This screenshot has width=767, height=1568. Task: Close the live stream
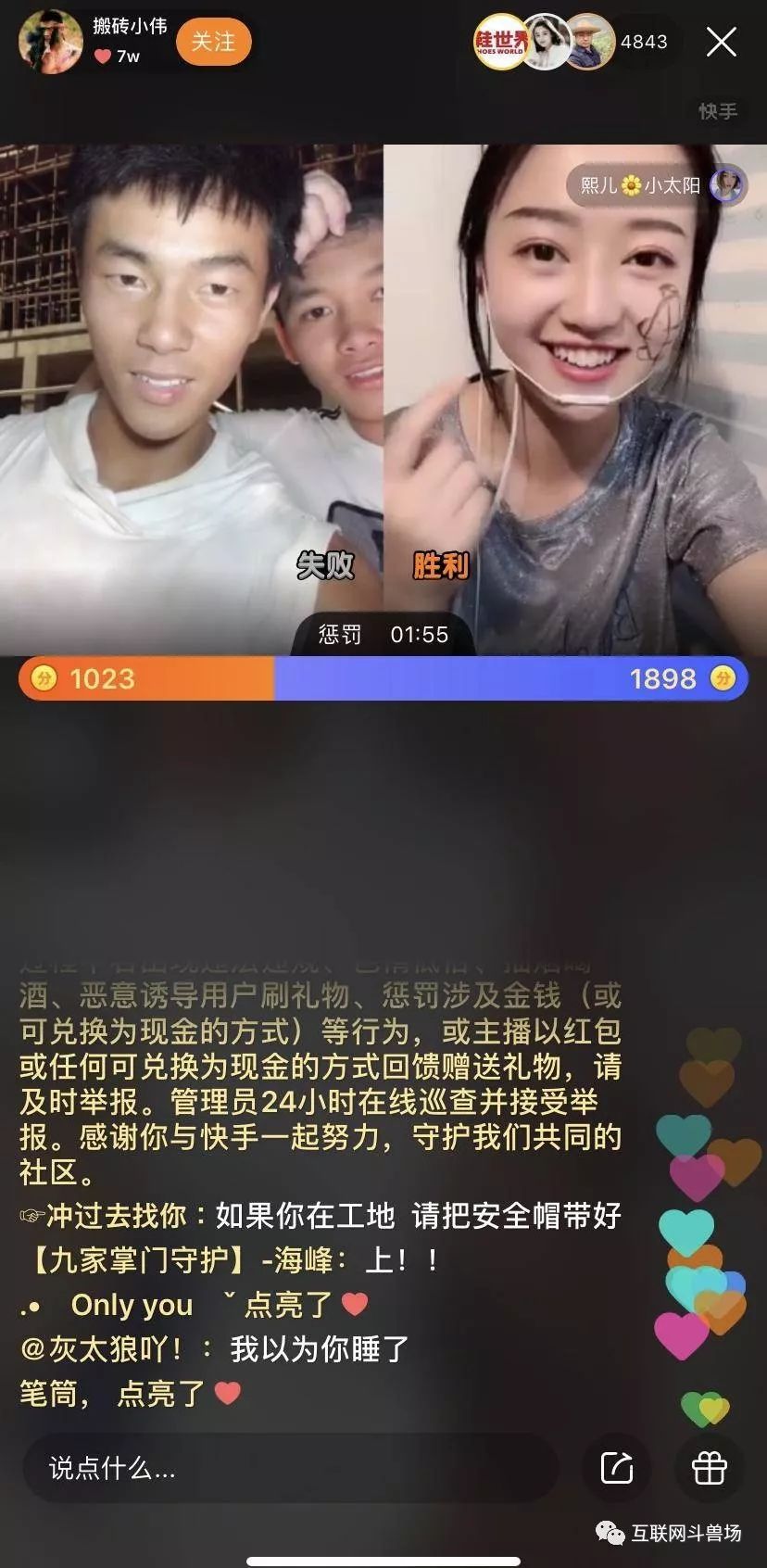(x=721, y=42)
